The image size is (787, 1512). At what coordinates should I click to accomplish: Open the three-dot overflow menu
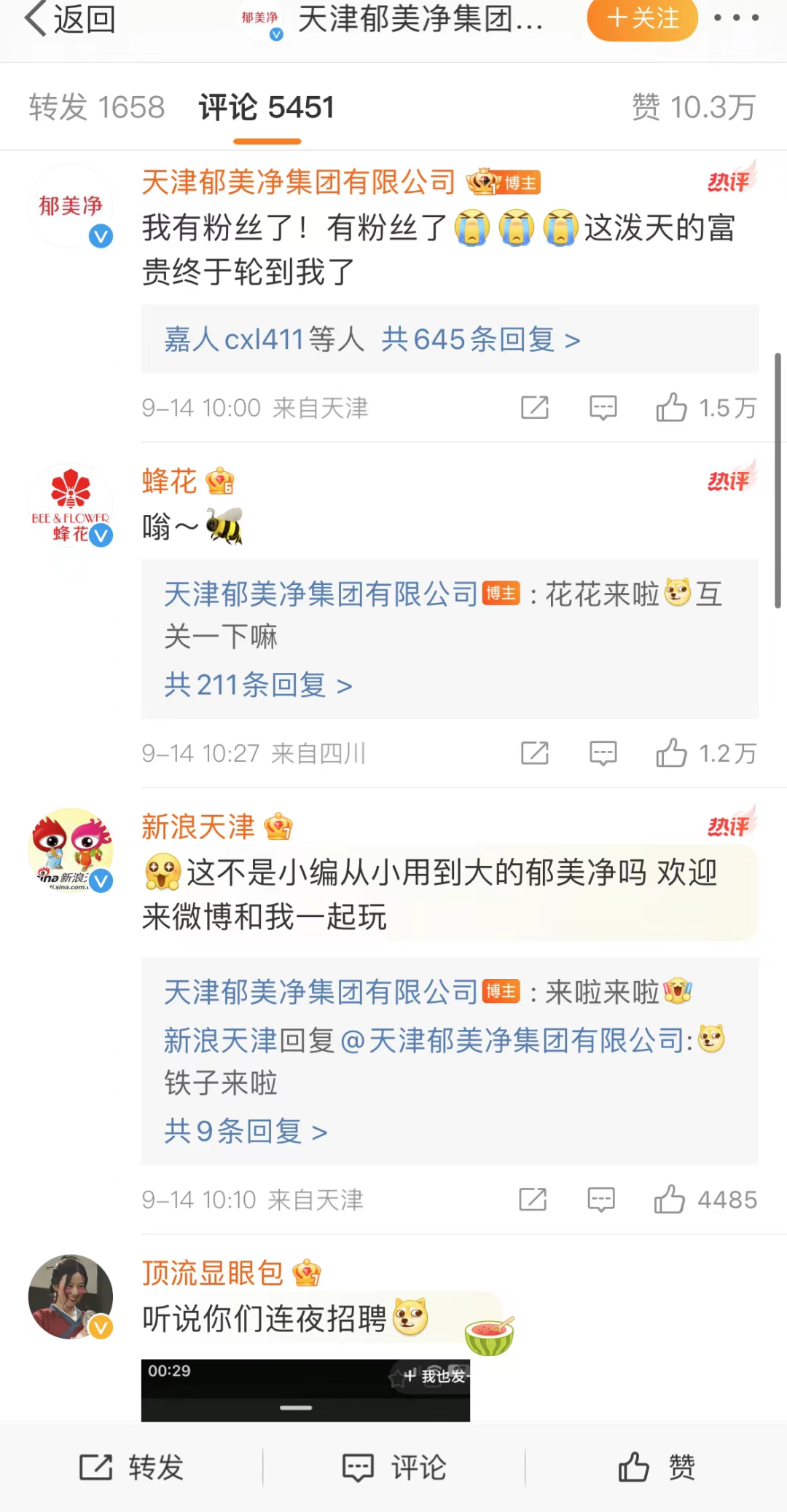click(x=736, y=19)
